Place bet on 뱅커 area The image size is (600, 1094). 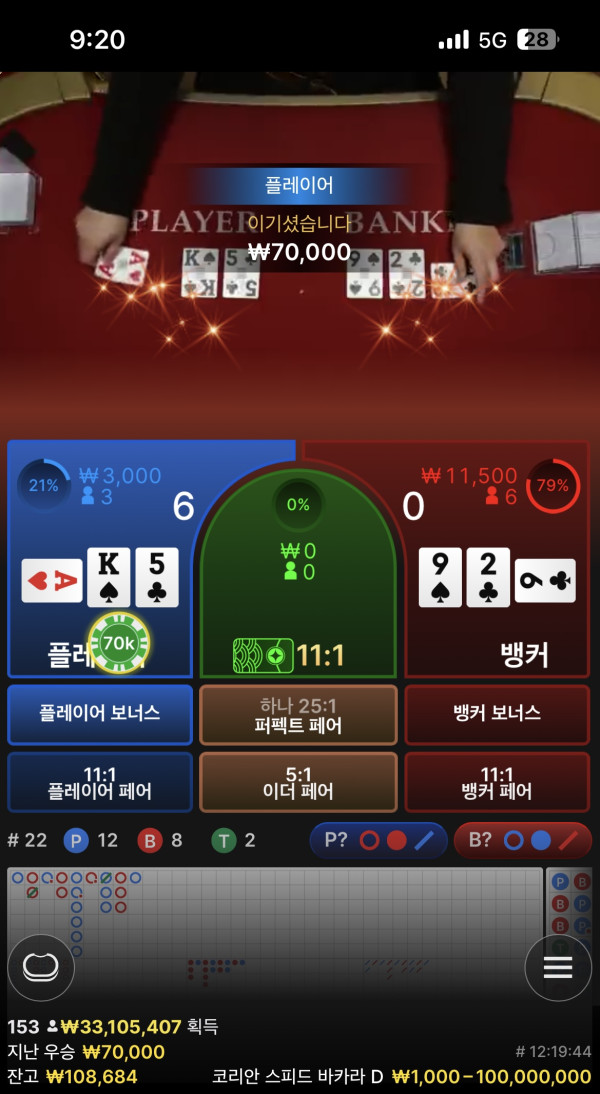497,560
